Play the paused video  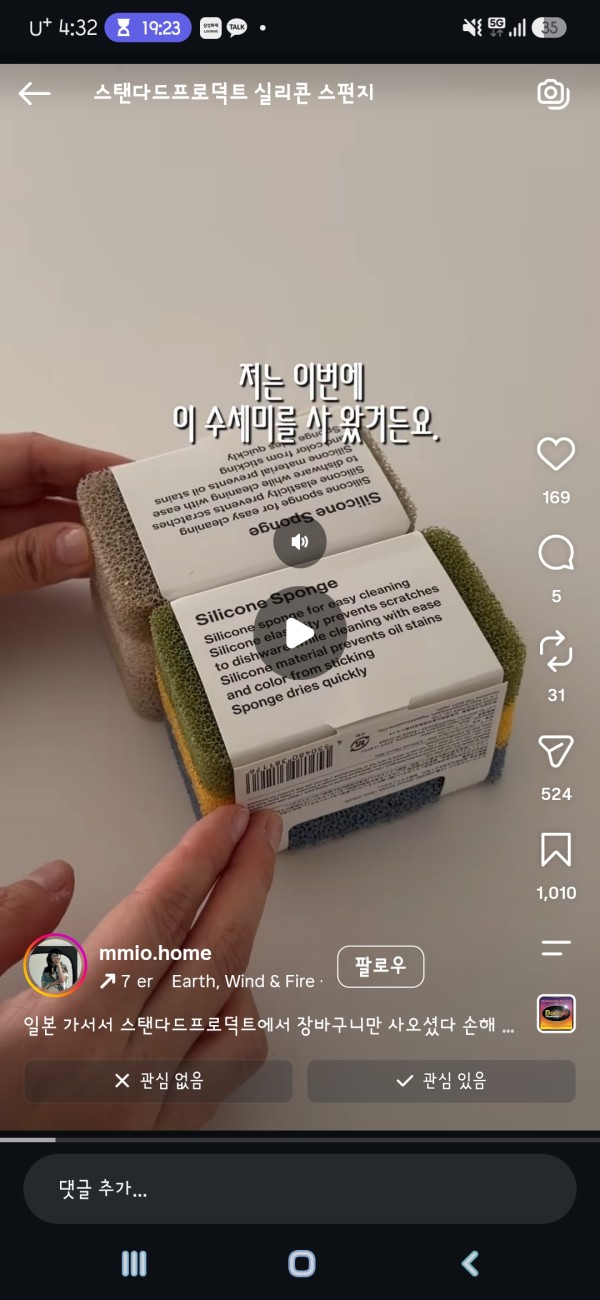point(300,632)
